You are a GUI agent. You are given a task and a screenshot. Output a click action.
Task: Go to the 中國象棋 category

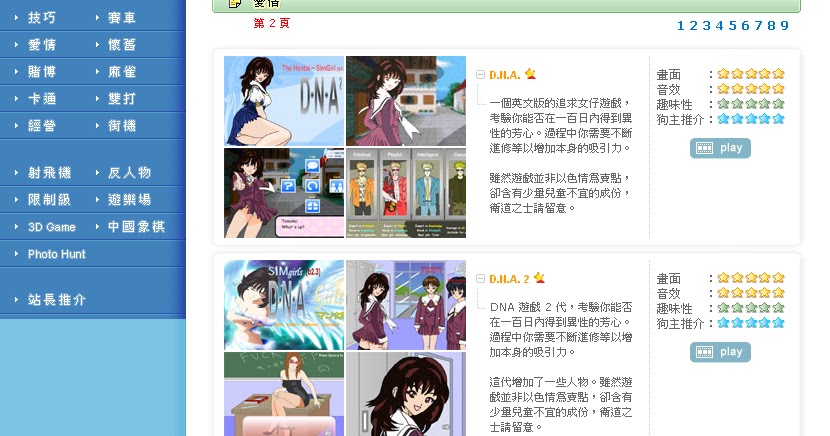click(x=136, y=227)
